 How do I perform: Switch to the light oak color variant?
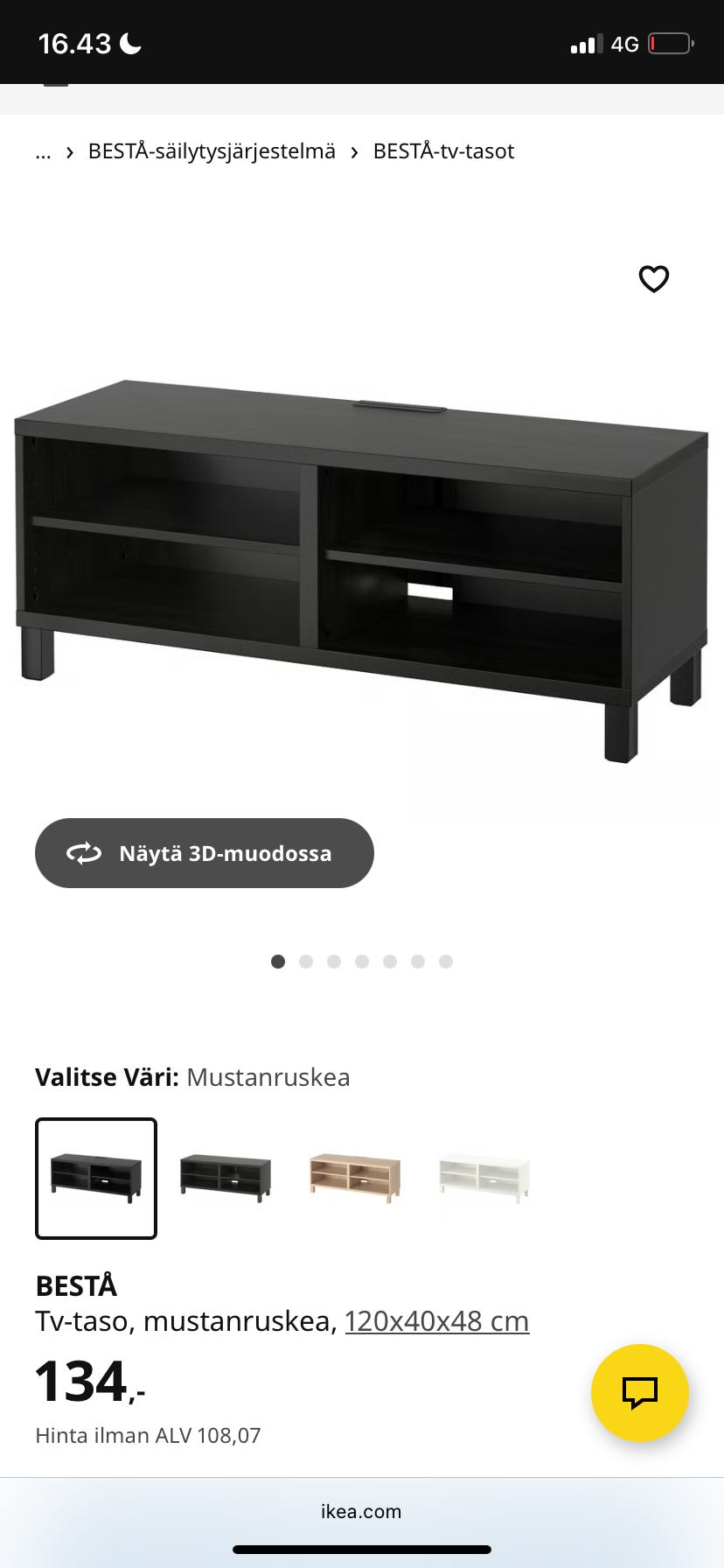click(x=354, y=1178)
